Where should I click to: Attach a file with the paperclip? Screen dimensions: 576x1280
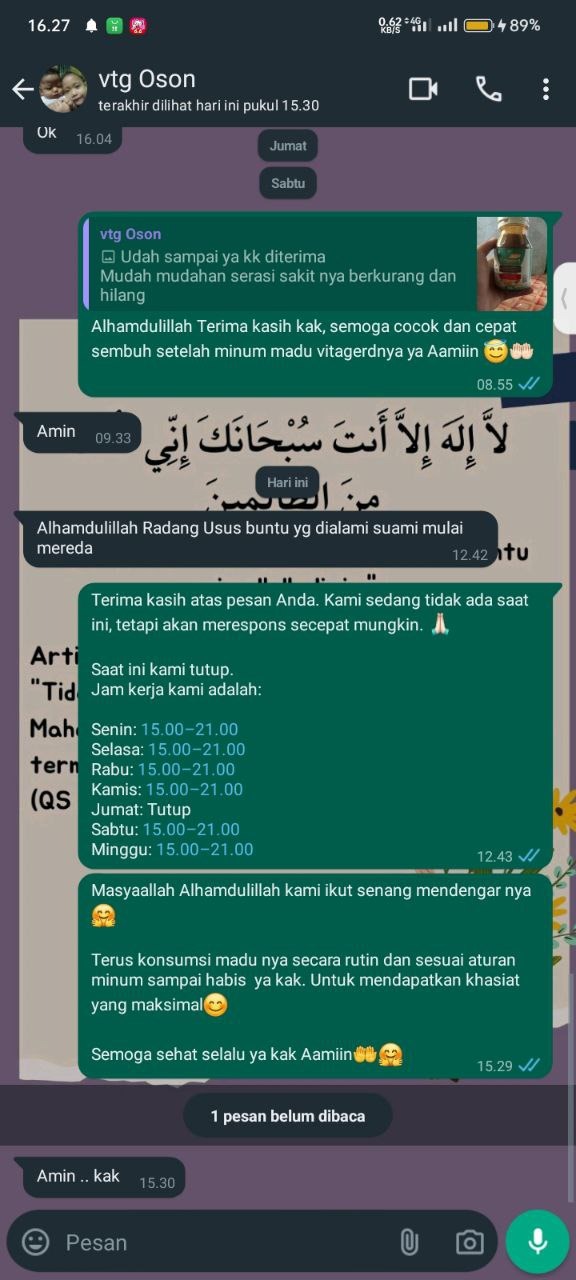pos(409,1242)
